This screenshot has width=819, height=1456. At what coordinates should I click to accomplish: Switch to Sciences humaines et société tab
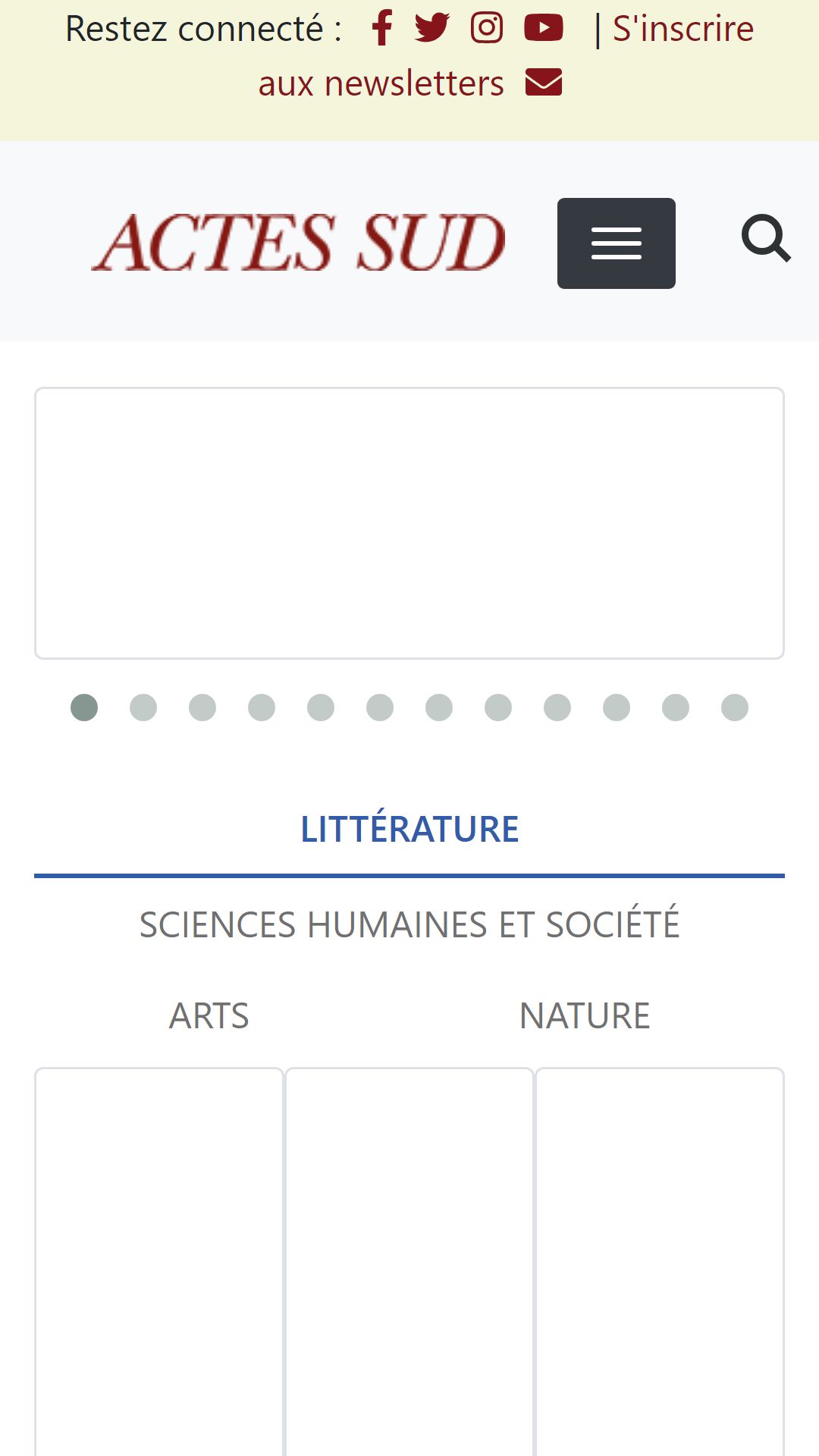coord(409,924)
